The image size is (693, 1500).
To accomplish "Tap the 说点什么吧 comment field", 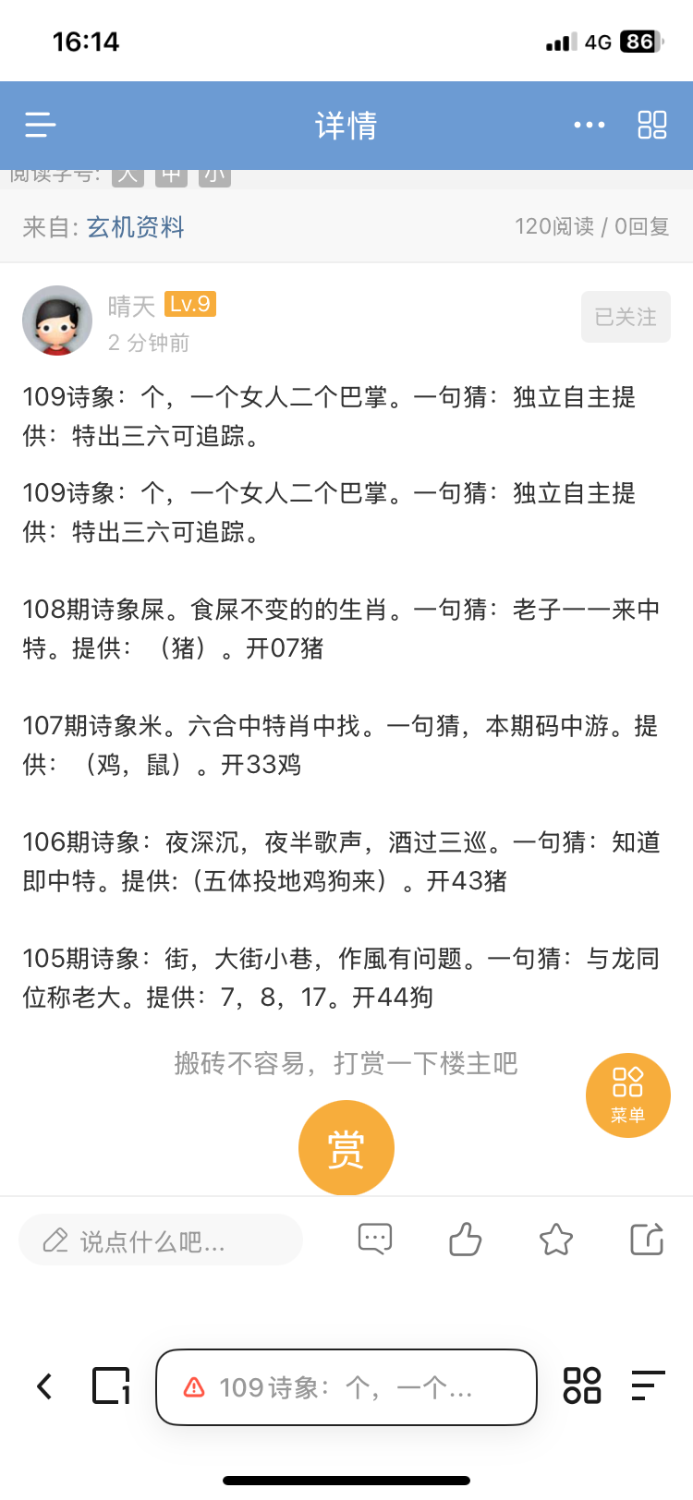I will point(160,1241).
